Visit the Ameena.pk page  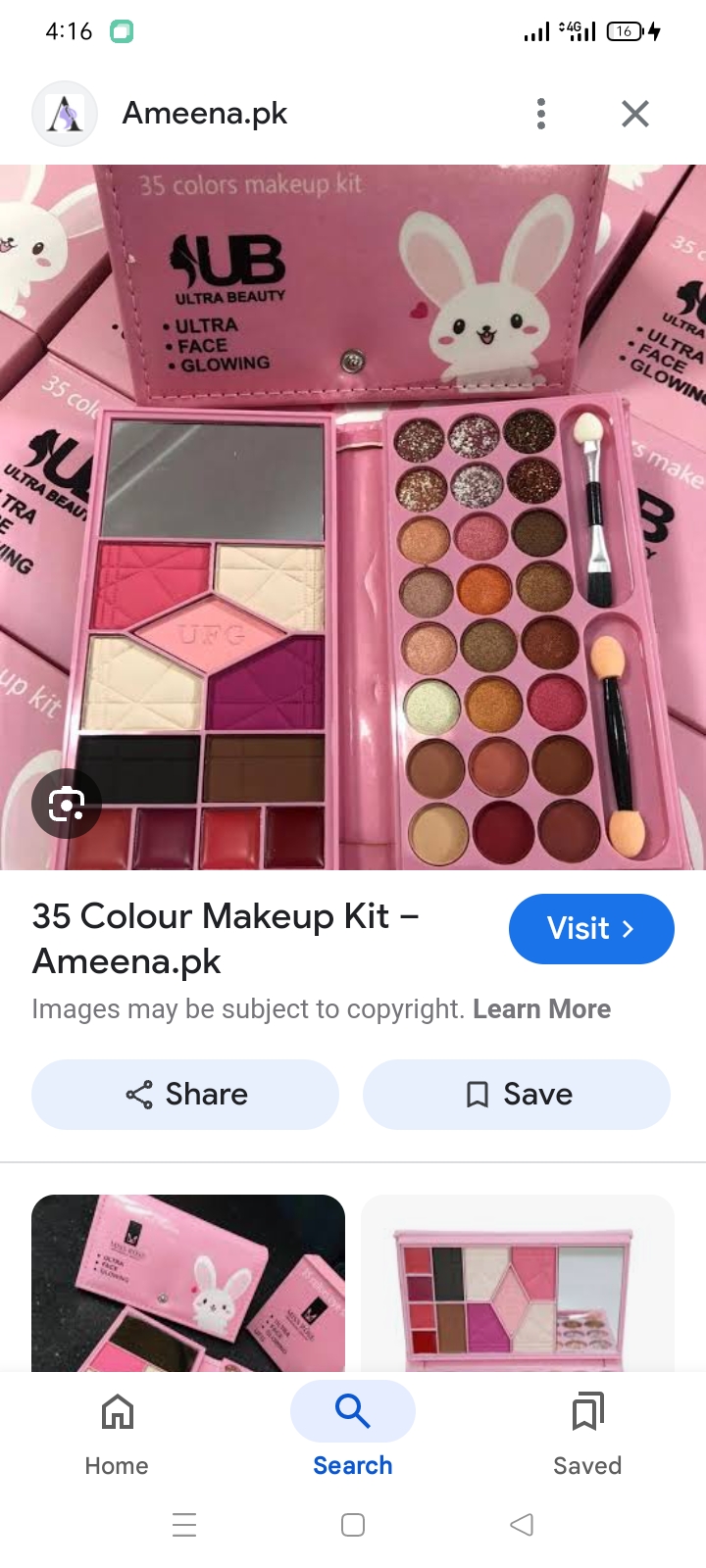[x=590, y=928]
